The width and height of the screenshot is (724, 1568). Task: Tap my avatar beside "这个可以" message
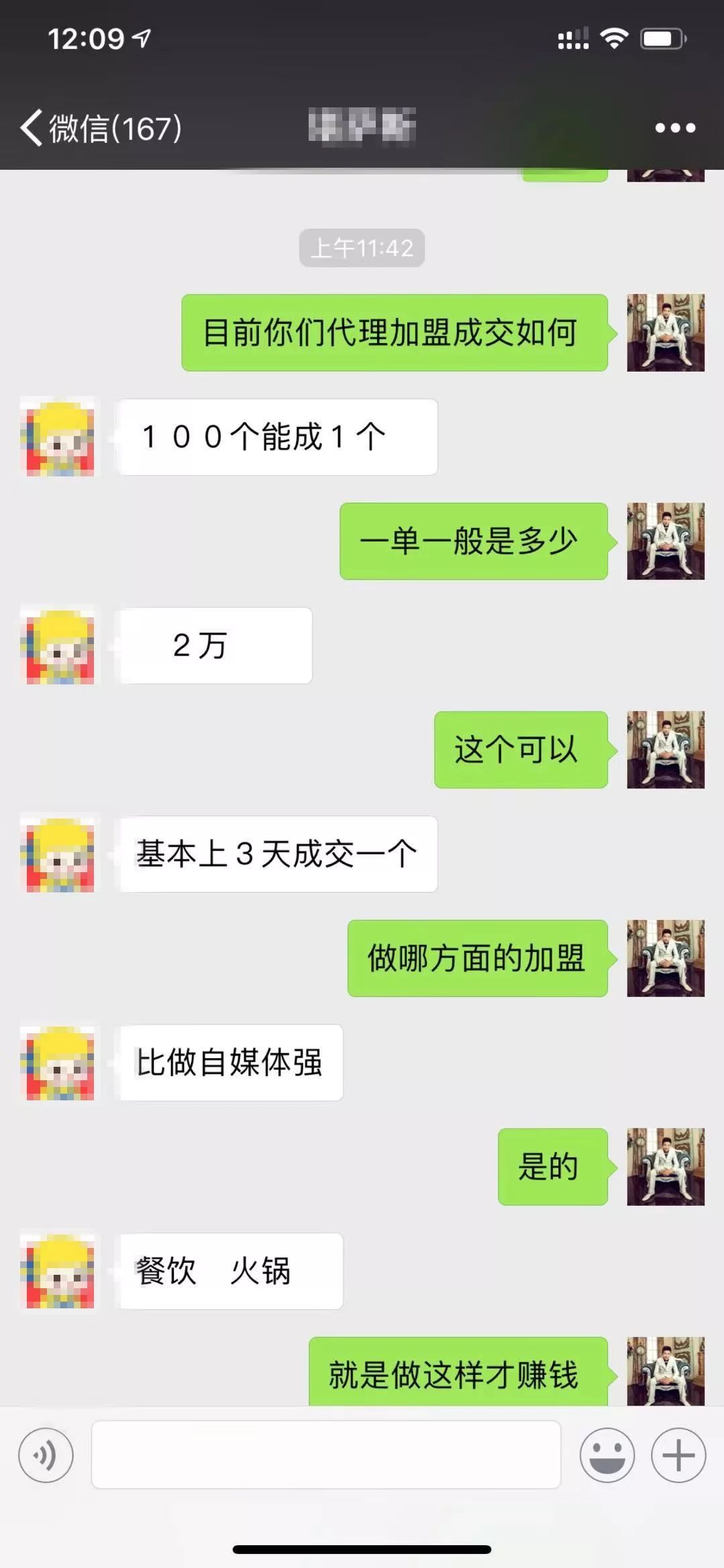[665, 749]
